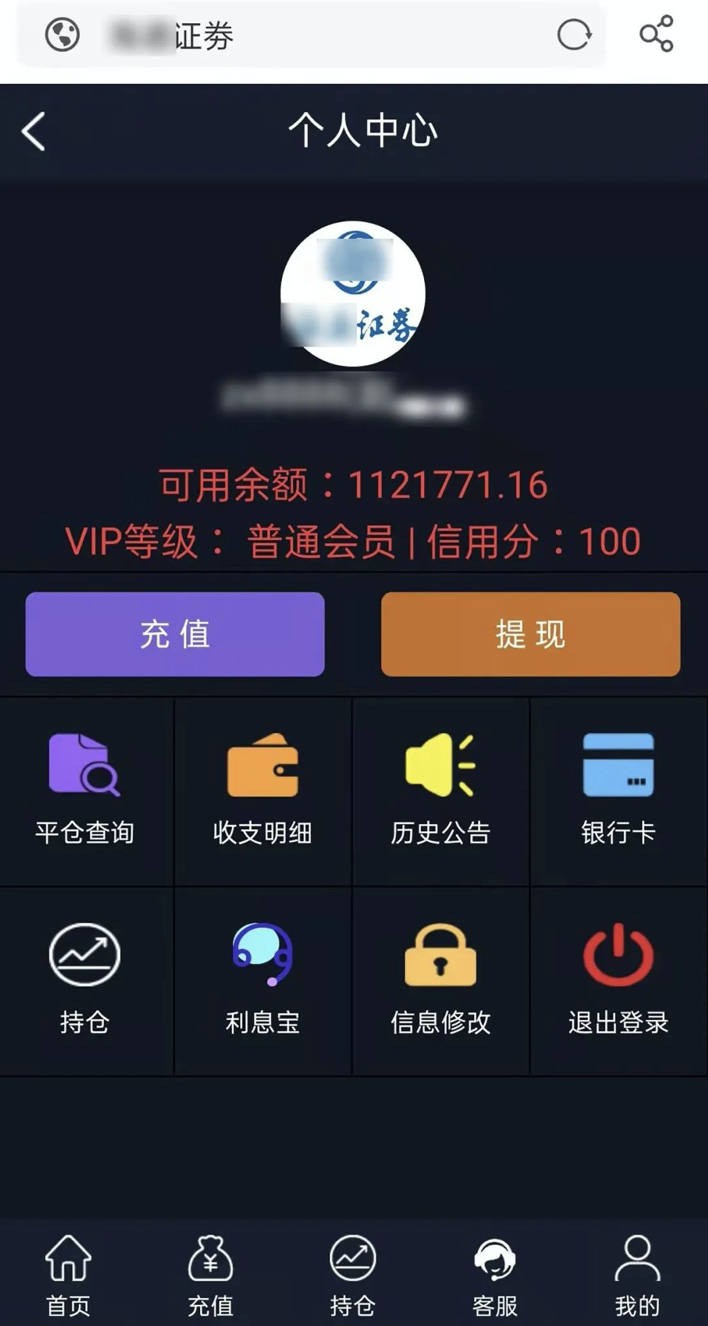Reload the page with the refresh icon

point(573,36)
